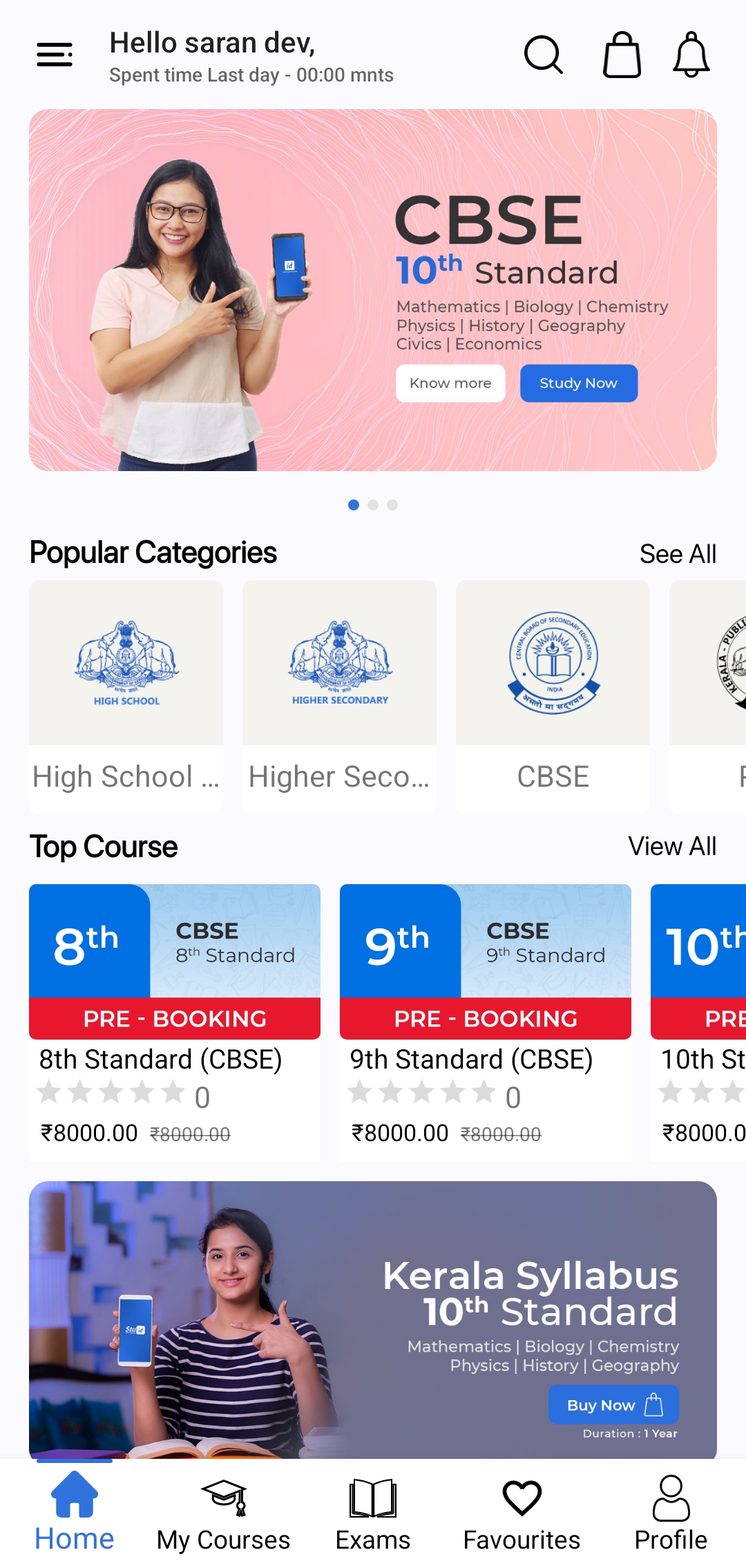Image resolution: width=746 pixels, height=1568 pixels.
Task: Select the CBSE category card
Action: click(x=553, y=696)
